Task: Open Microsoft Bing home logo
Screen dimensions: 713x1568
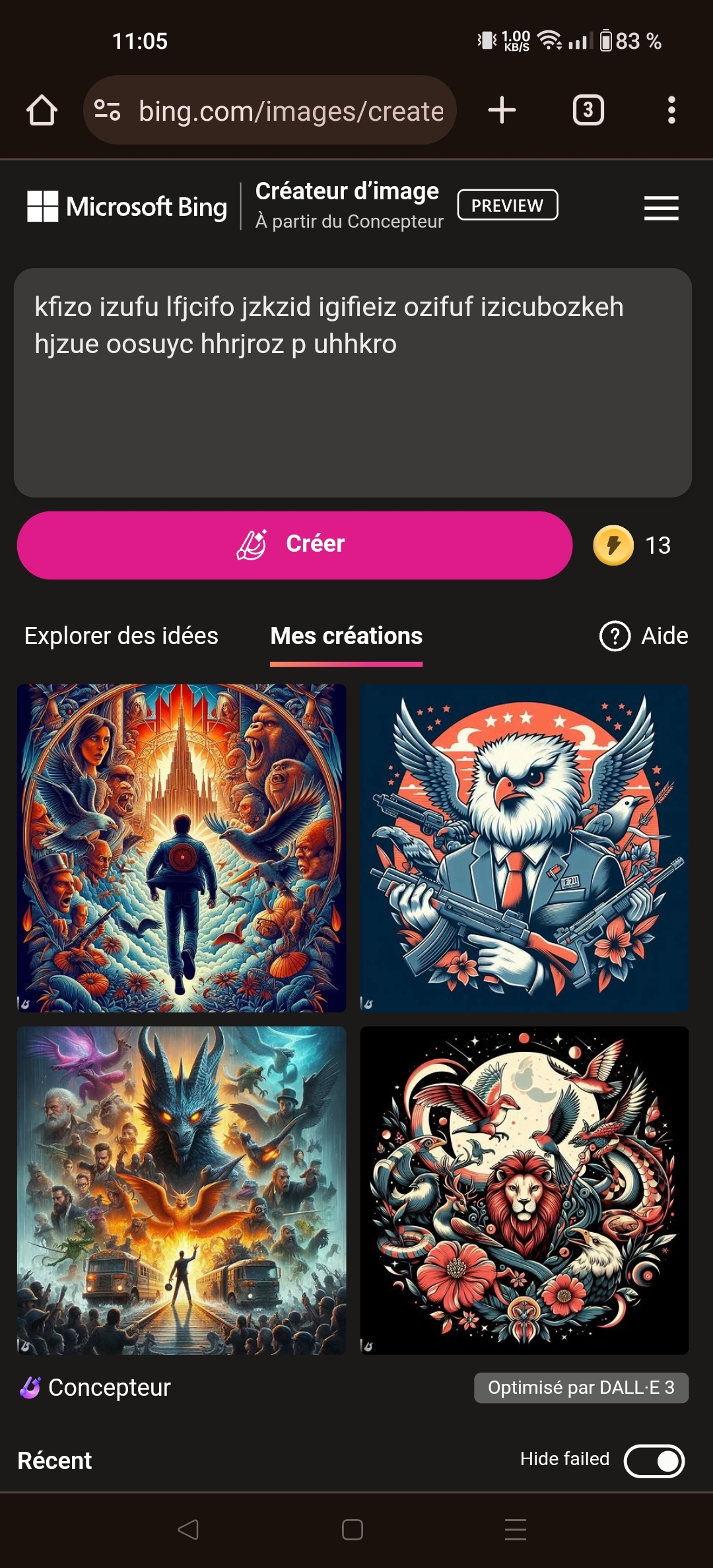Action: coord(127,207)
